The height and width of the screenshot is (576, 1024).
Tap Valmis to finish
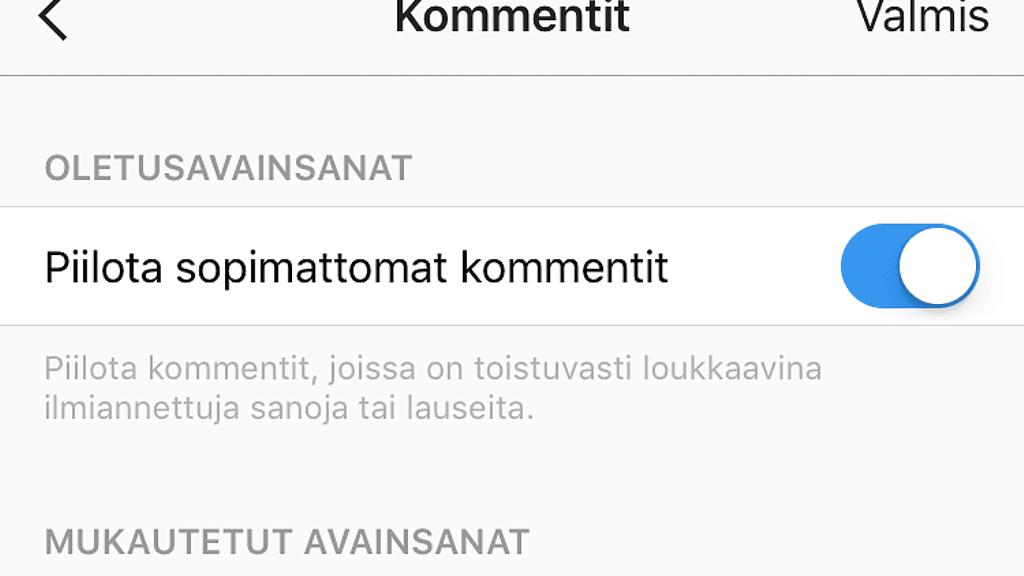click(922, 16)
